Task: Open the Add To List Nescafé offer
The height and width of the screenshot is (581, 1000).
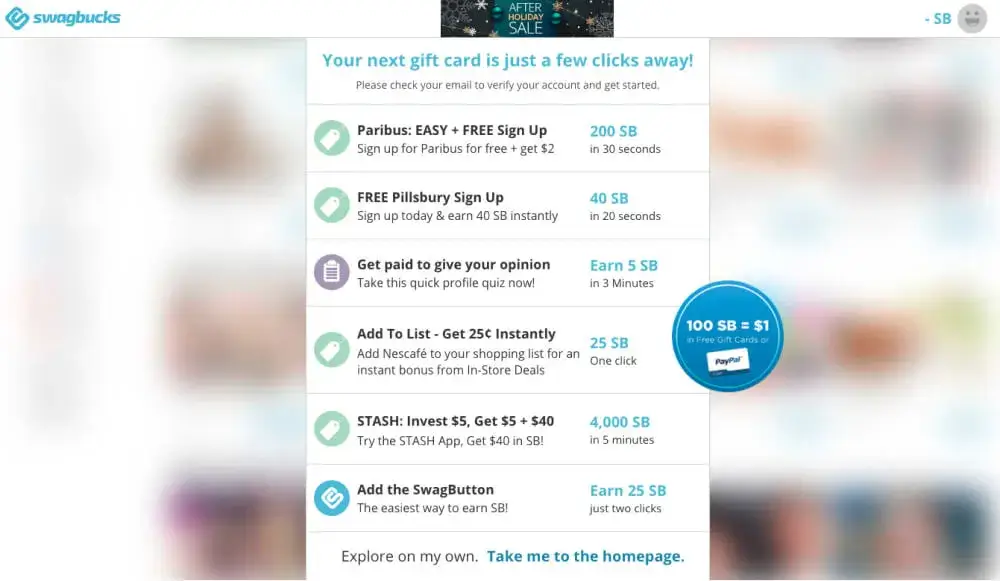Action: (x=456, y=334)
